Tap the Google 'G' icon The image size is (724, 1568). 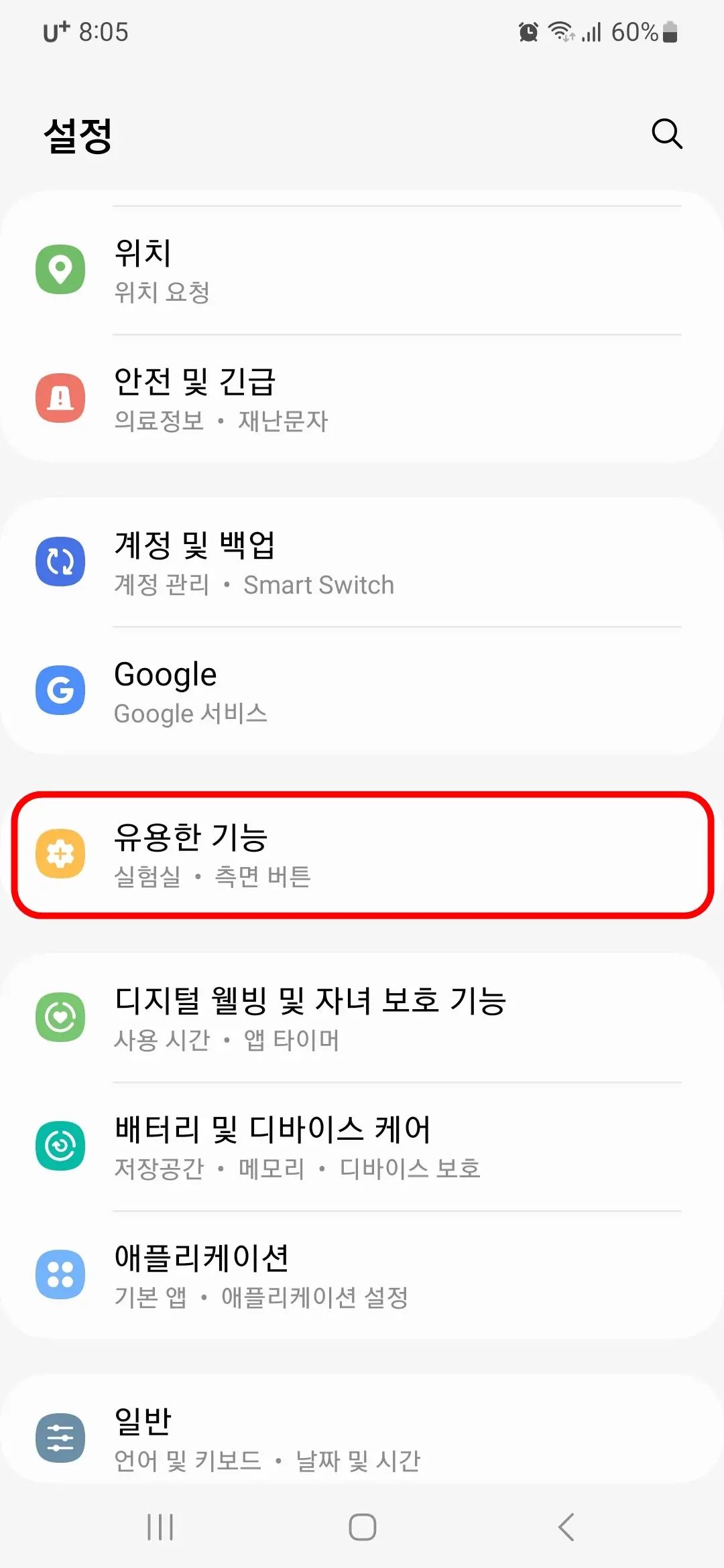tap(60, 690)
